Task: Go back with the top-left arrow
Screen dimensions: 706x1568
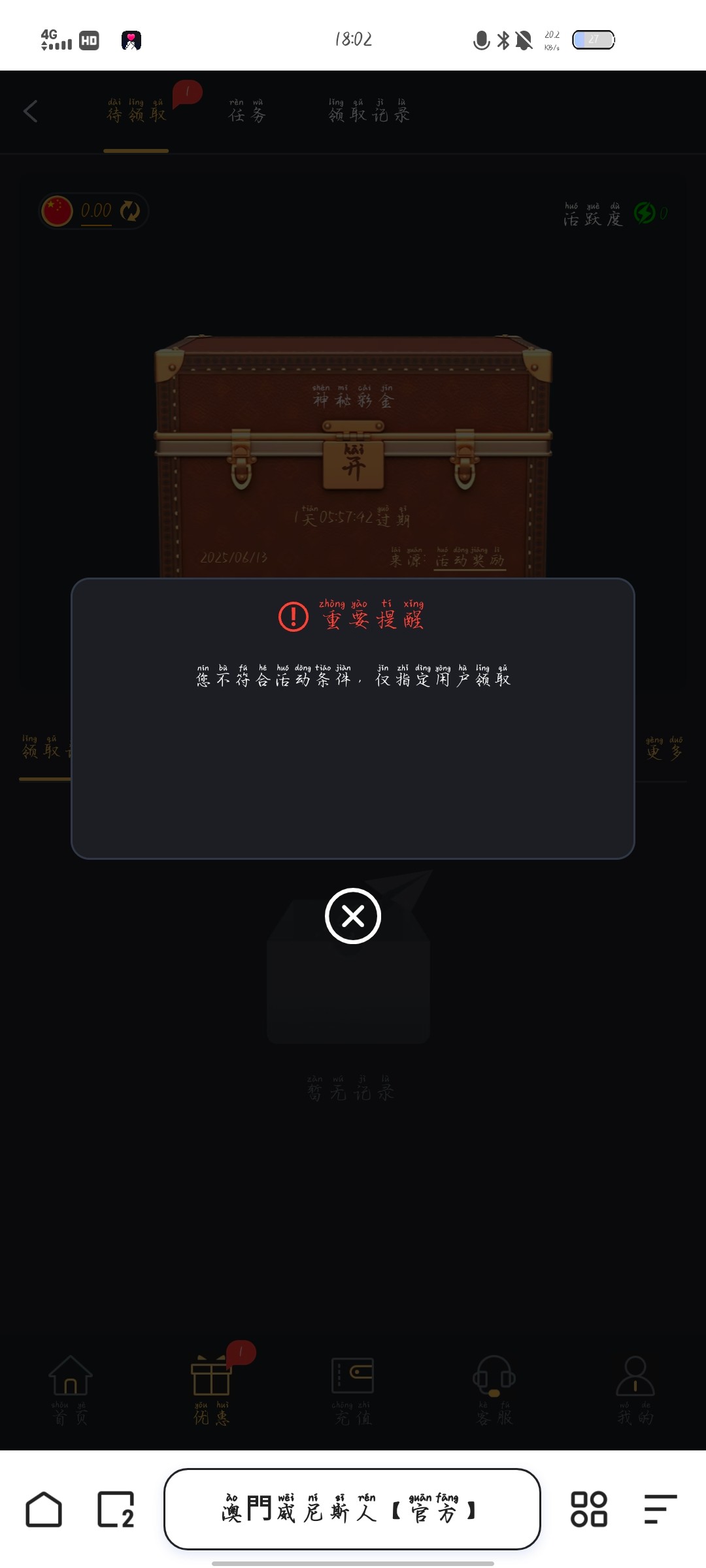Action: click(31, 111)
